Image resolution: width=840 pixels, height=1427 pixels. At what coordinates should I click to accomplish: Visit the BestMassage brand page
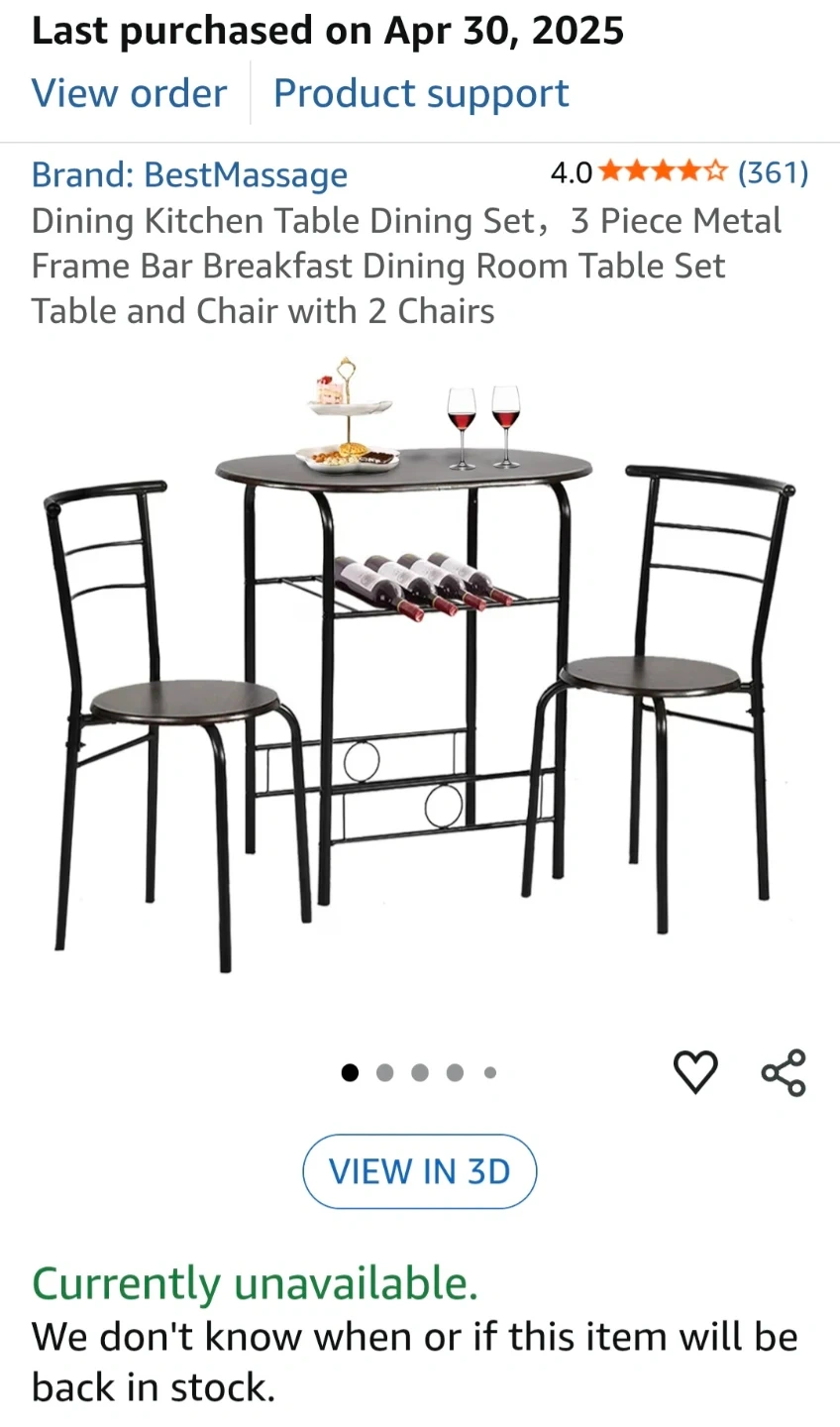tap(189, 175)
